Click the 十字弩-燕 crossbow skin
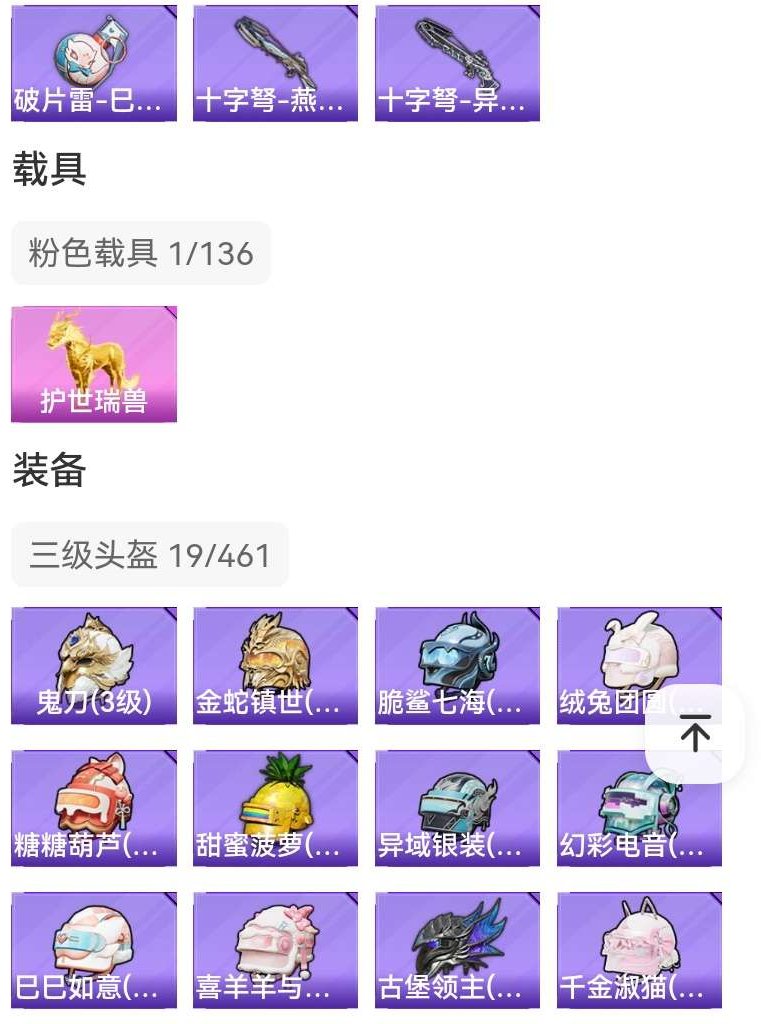Screen dimensions: 761x1024 [275, 60]
